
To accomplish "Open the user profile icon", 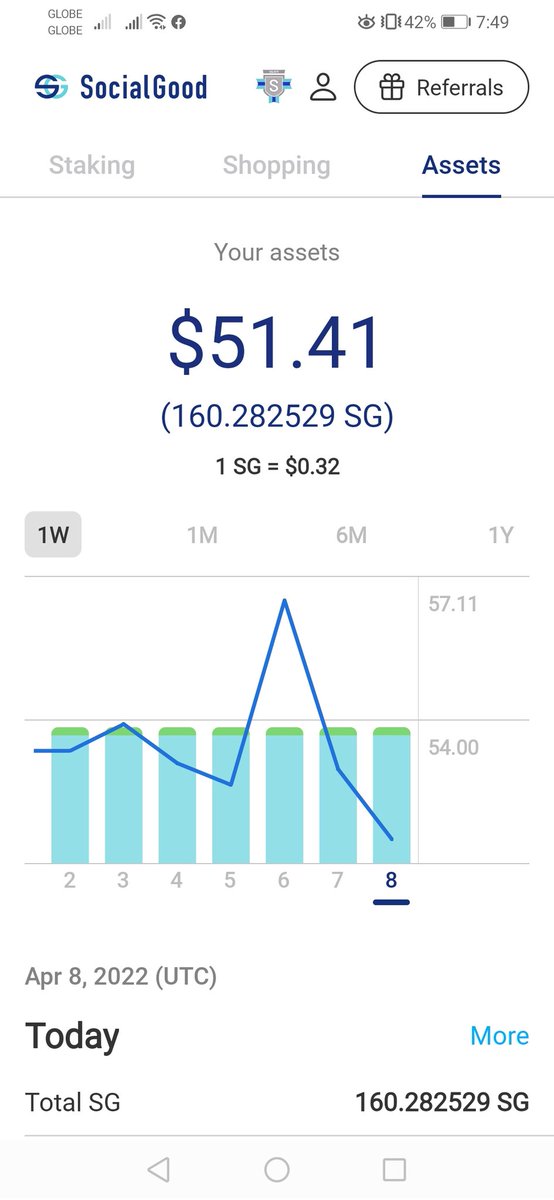I will (x=323, y=87).
